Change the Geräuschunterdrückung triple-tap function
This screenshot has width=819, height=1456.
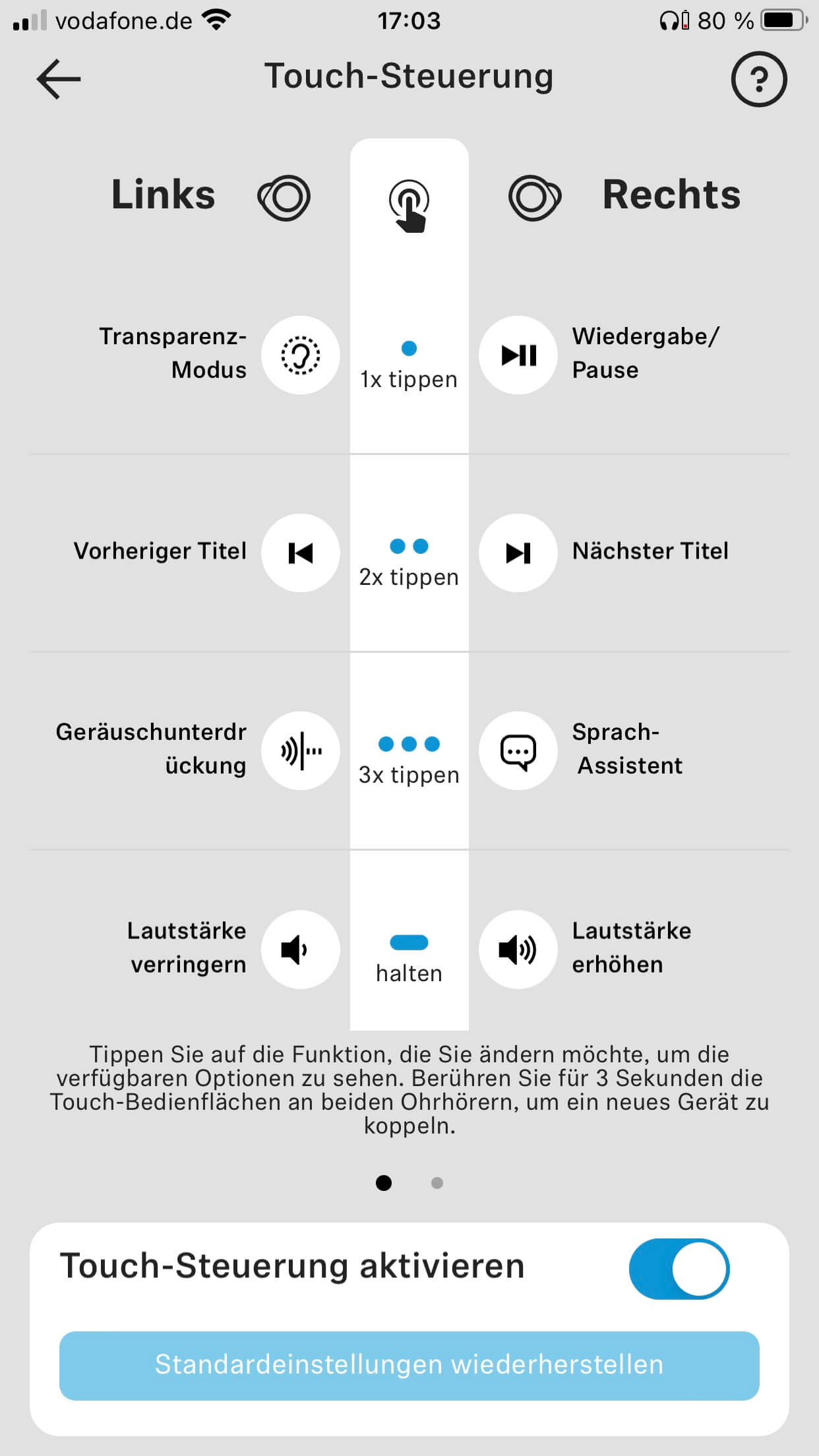point(301,750)
